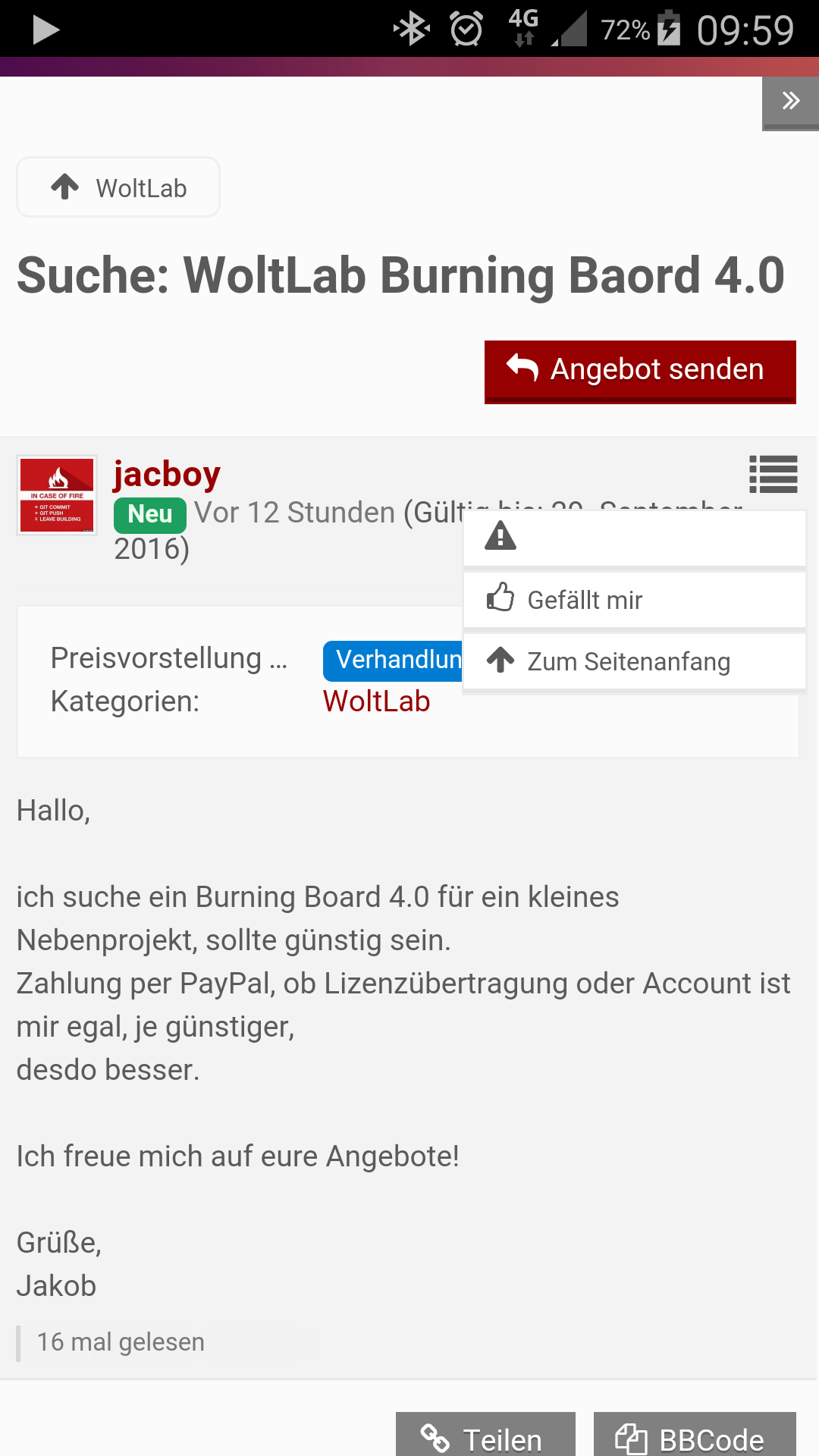Expand the sidebar with double-arrow button
The image size is (819, 1456).
[790, 102]
